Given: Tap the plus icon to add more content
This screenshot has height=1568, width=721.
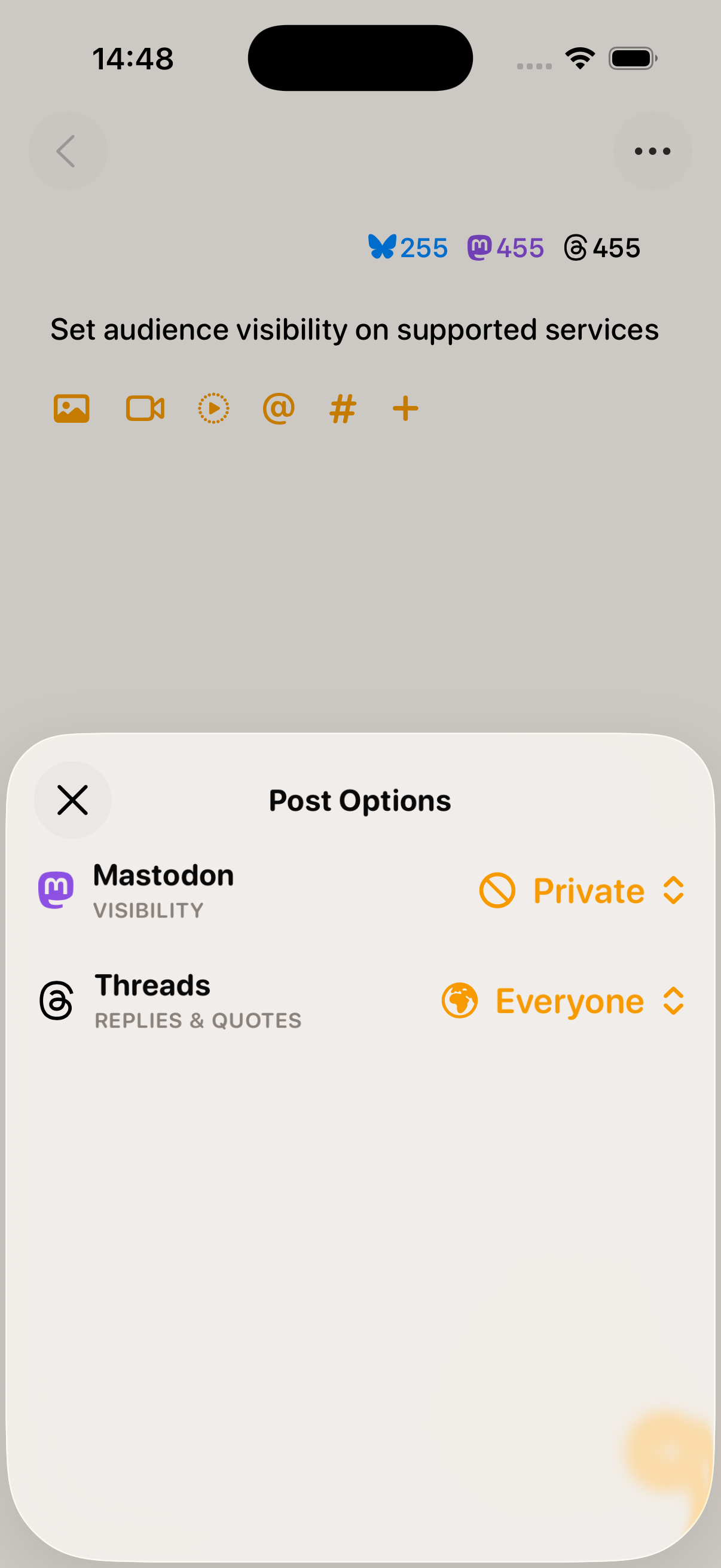Looking at the screenshot, I should [404, 408].
